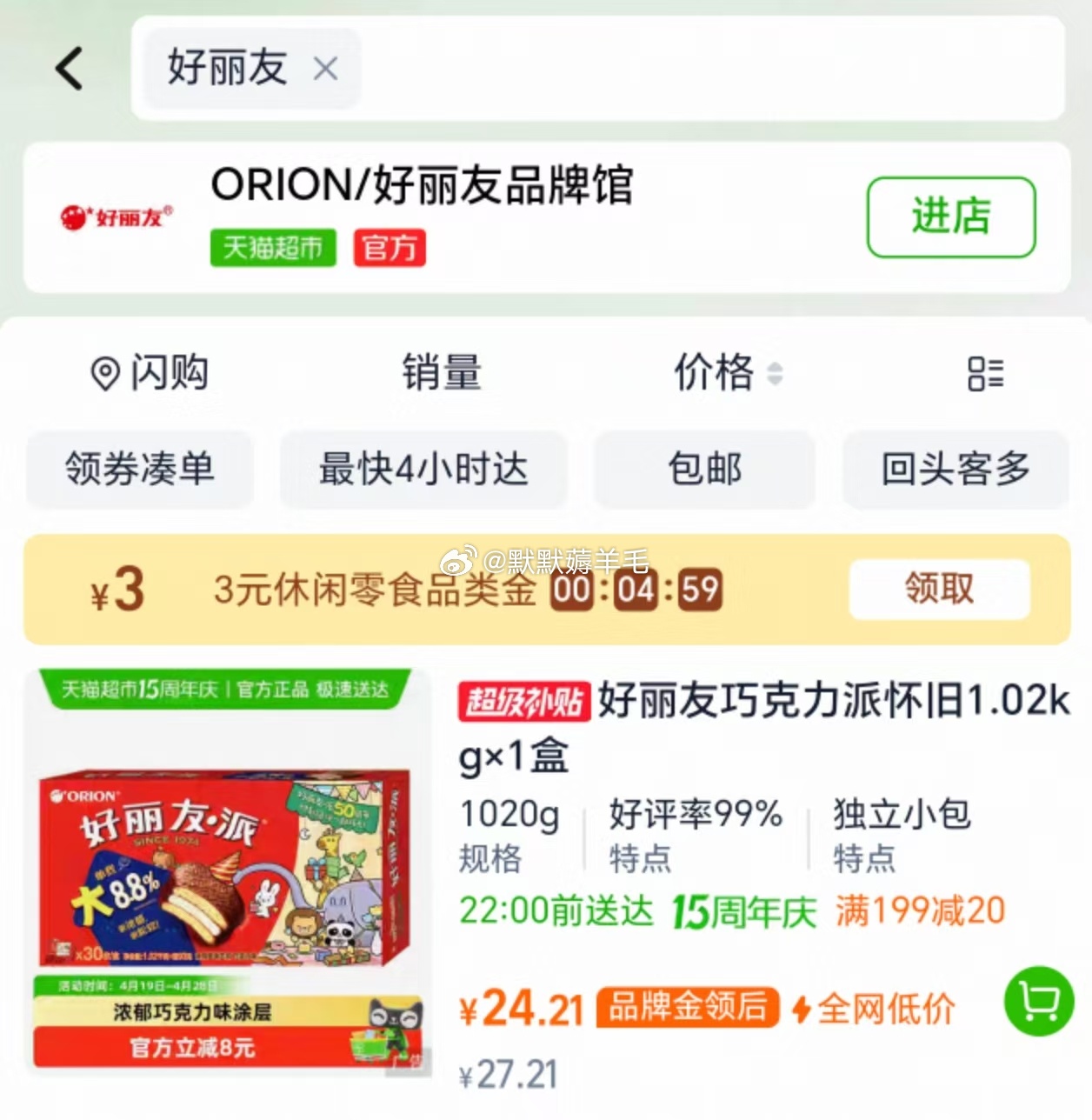Screen dimensions: 1092x1120
Task: Filter by 回头客多
Action: click(x=955, y=470)
